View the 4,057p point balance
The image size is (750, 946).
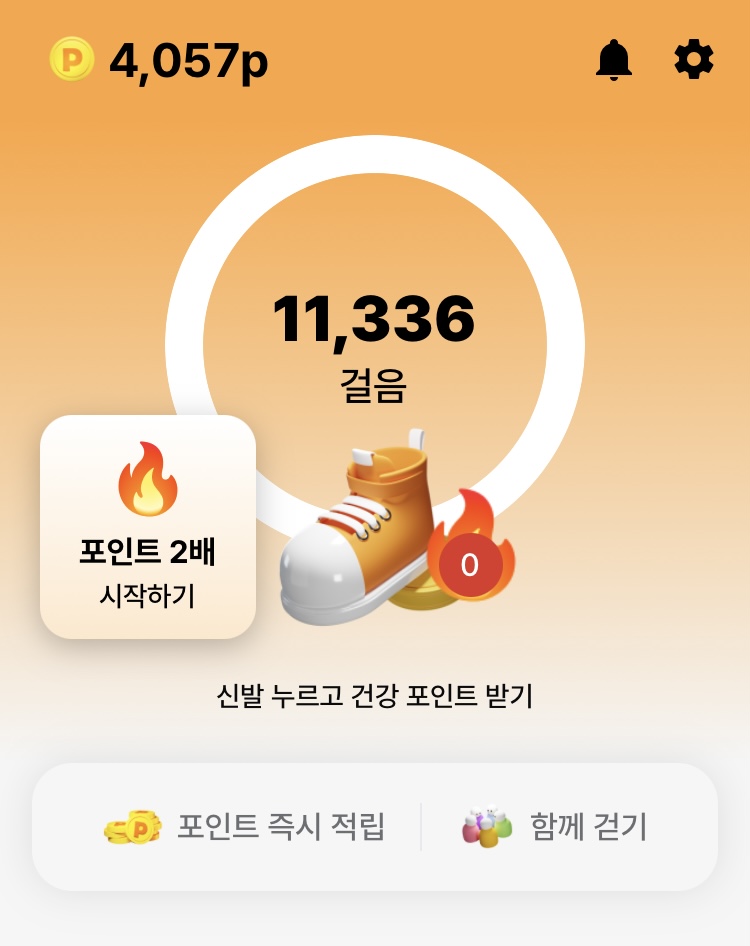160,62
